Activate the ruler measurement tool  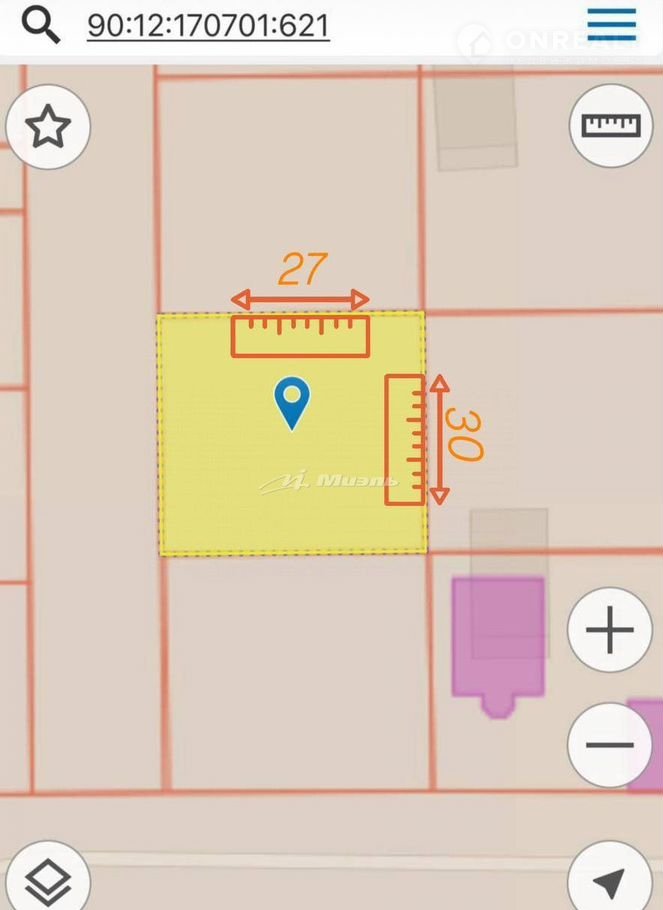tap(611, 126)
